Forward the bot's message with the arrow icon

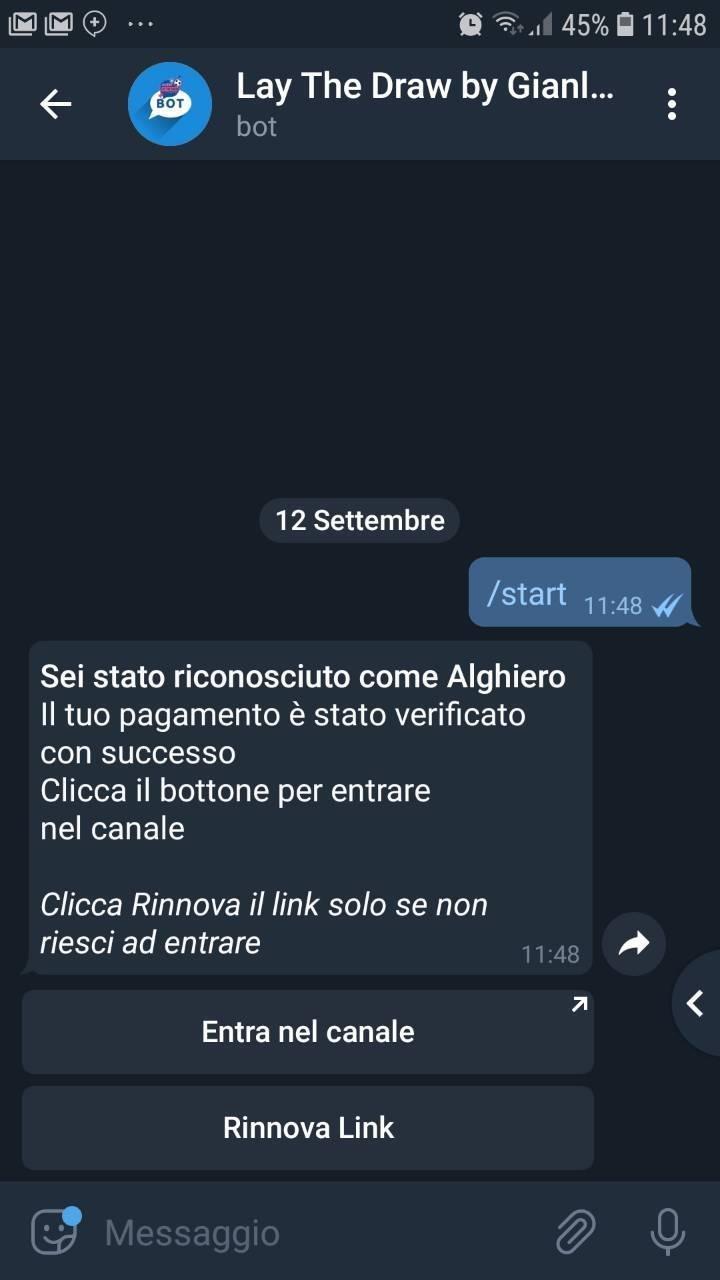(634, 943)
